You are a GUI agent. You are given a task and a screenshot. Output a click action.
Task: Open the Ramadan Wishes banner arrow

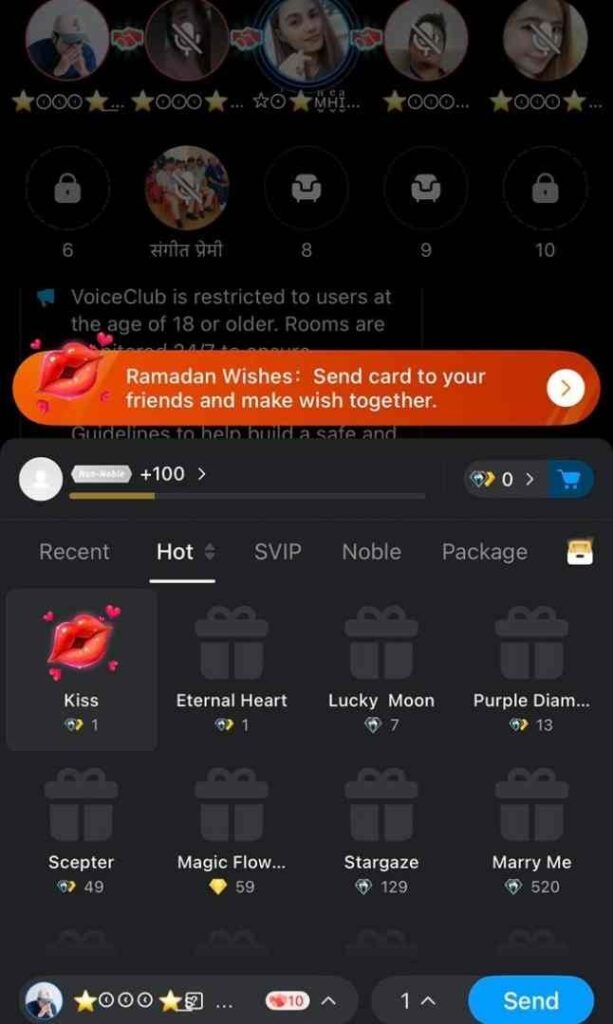pos(565,388)
